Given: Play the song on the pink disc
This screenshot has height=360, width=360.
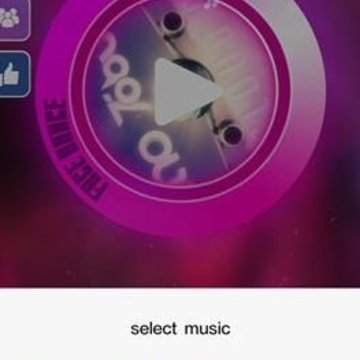Looking at the screenshot, I should [x=188, y=92].
